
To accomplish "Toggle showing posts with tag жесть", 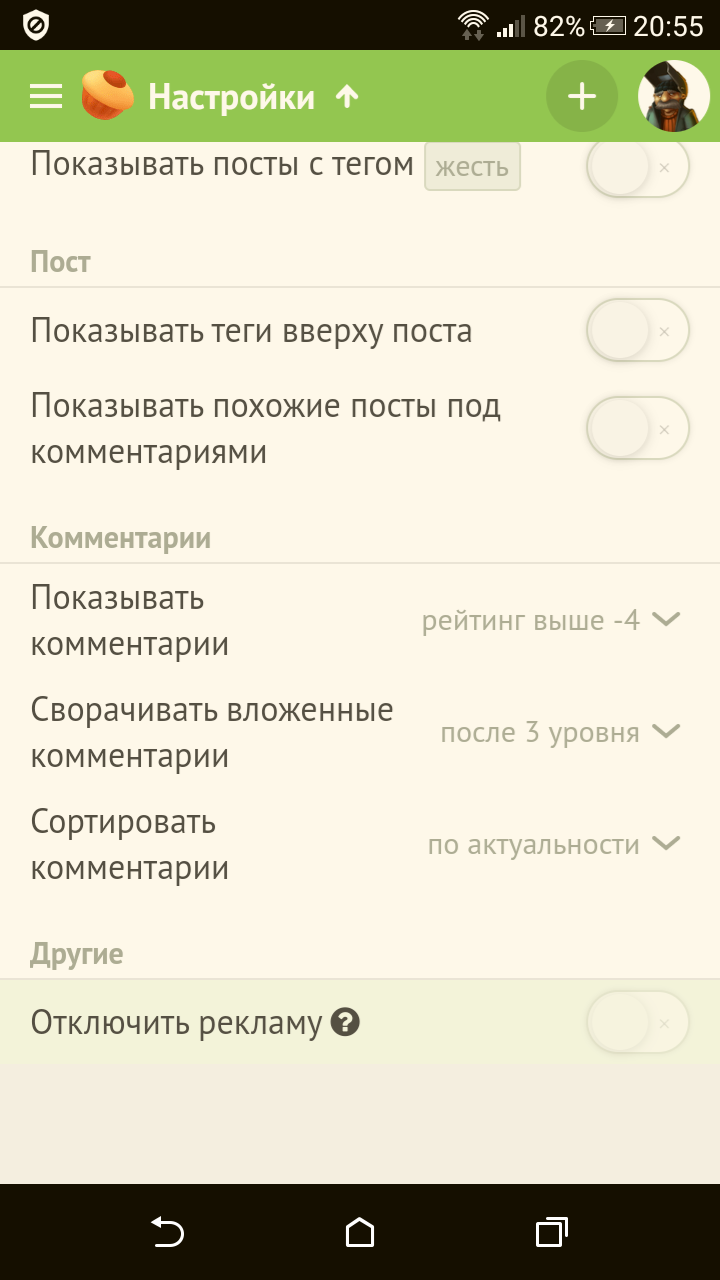I will [x=638, y=167].
